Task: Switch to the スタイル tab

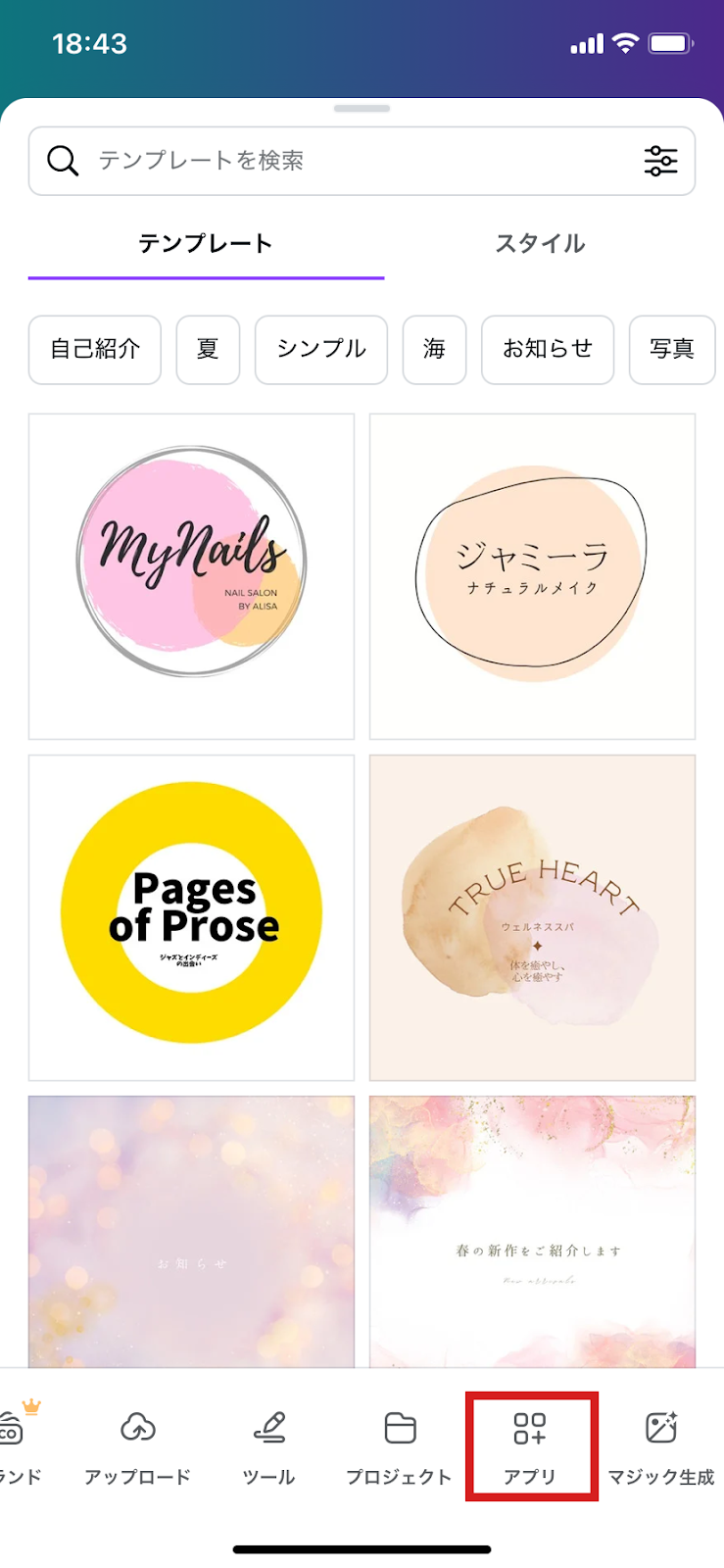Action: [x=540, y=244]
